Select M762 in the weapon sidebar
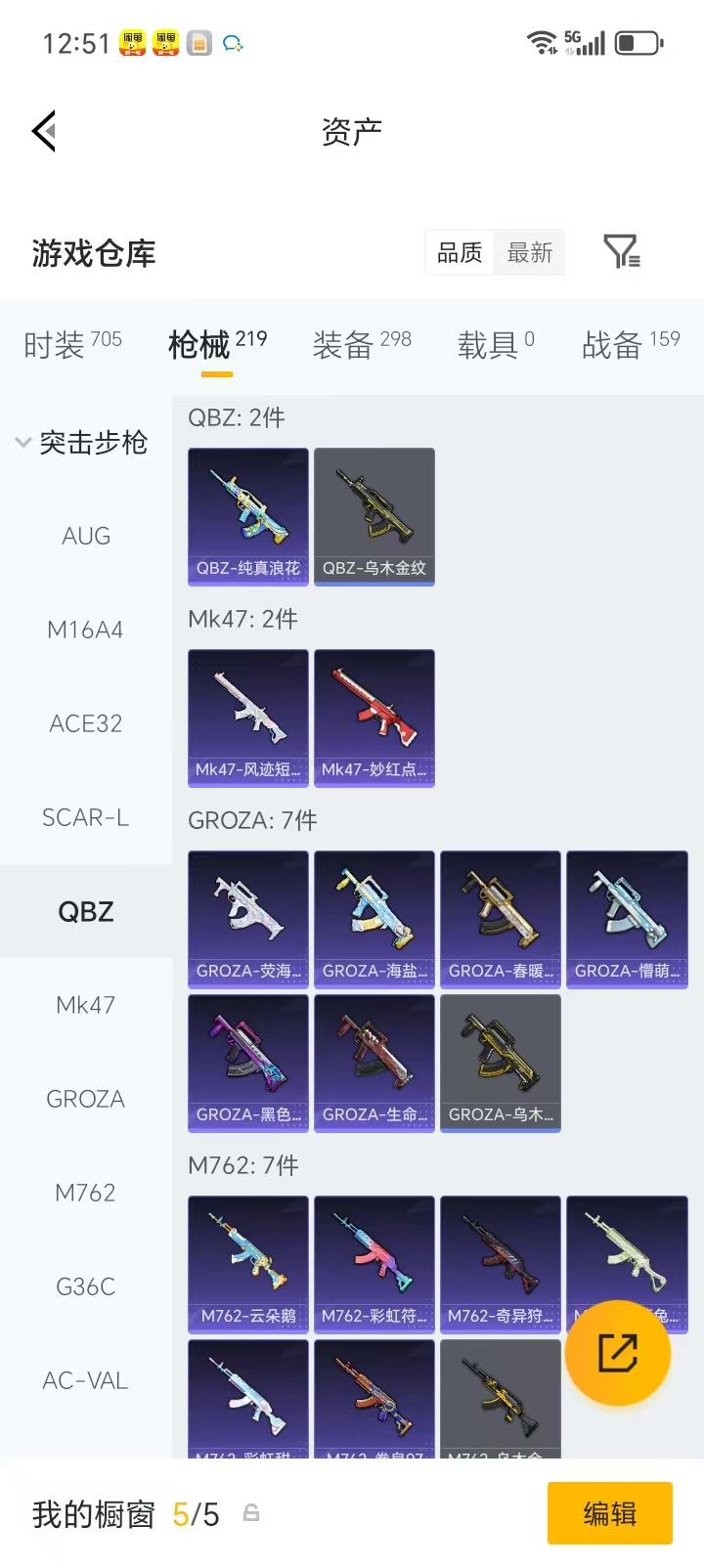The image size is (704, 1568). [85, 1193]
